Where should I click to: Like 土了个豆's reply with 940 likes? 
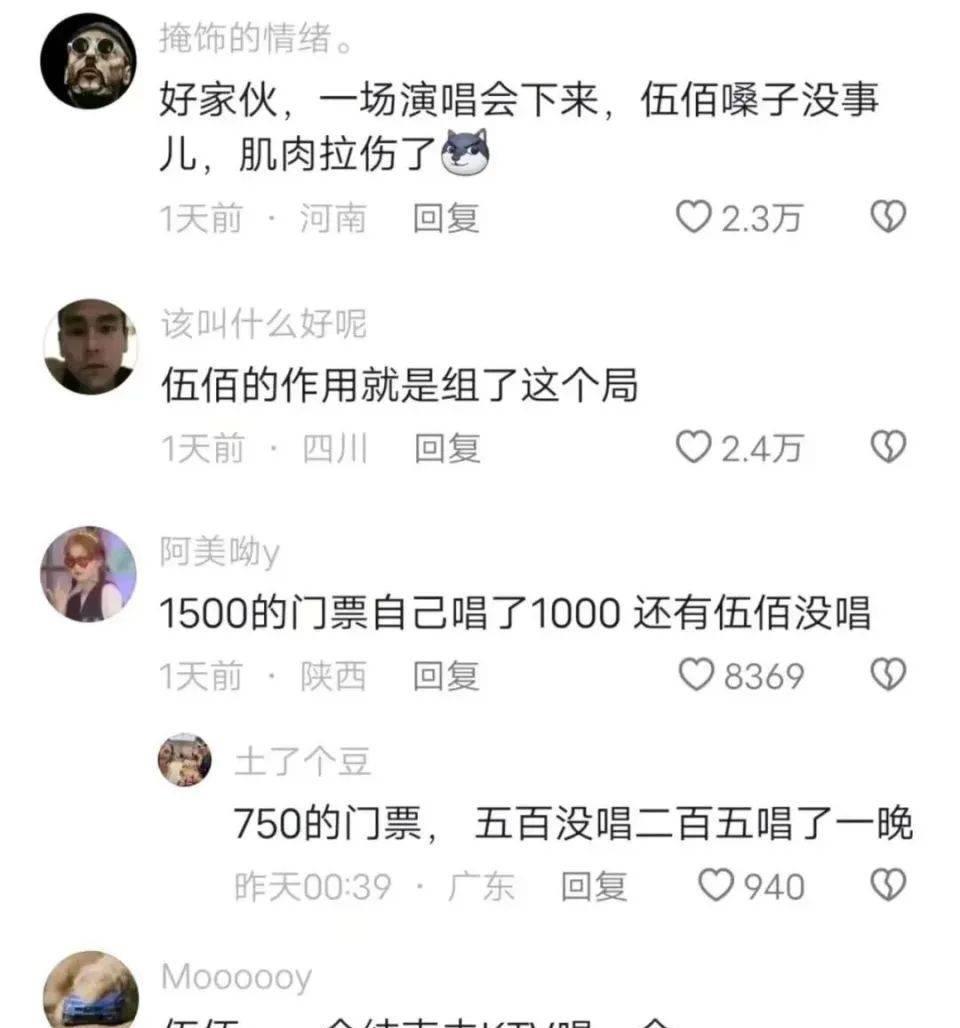point(715,885)
